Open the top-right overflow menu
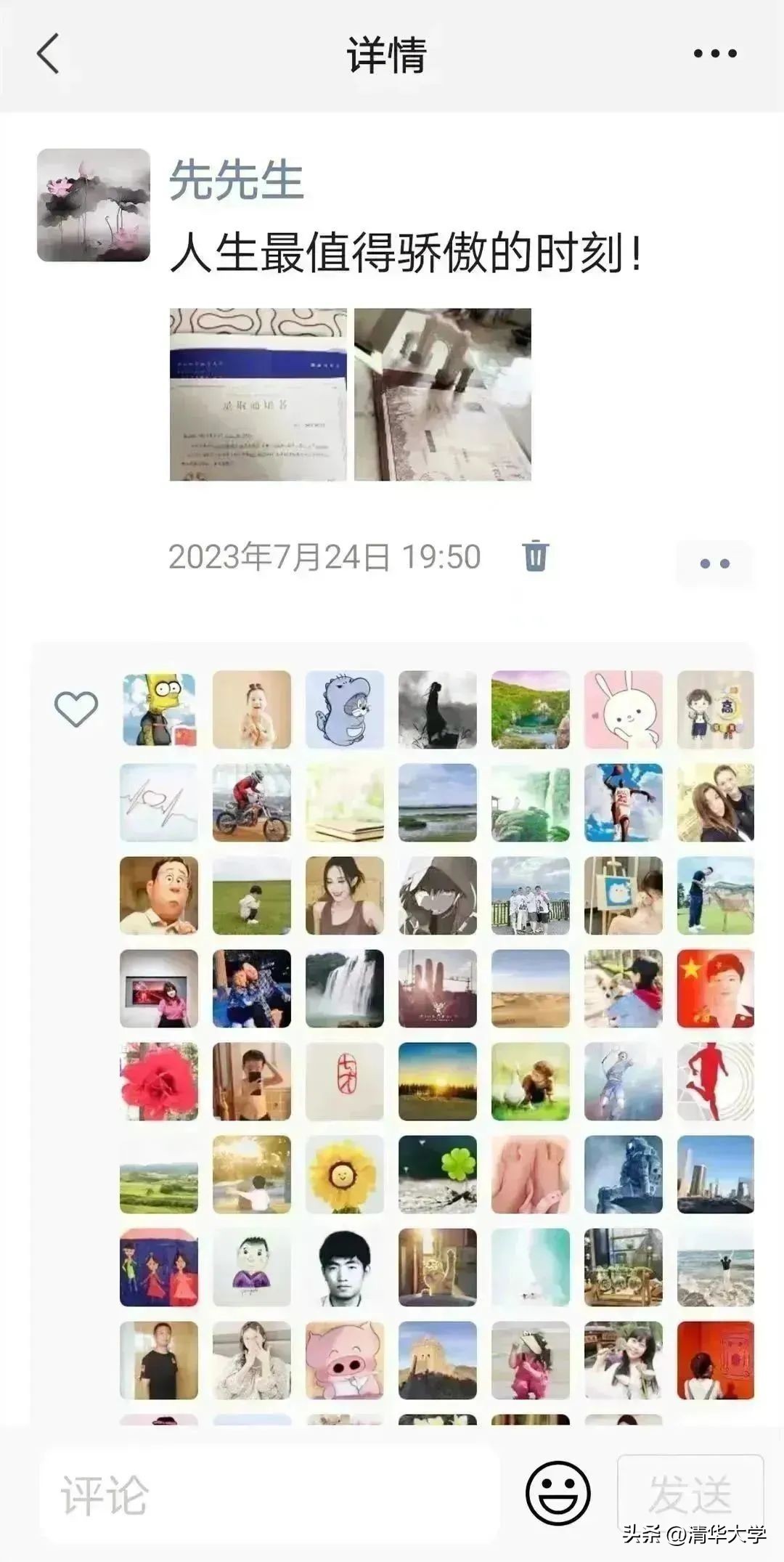The height and width of the screenshot is (1562, 784). tap(715, 54)
